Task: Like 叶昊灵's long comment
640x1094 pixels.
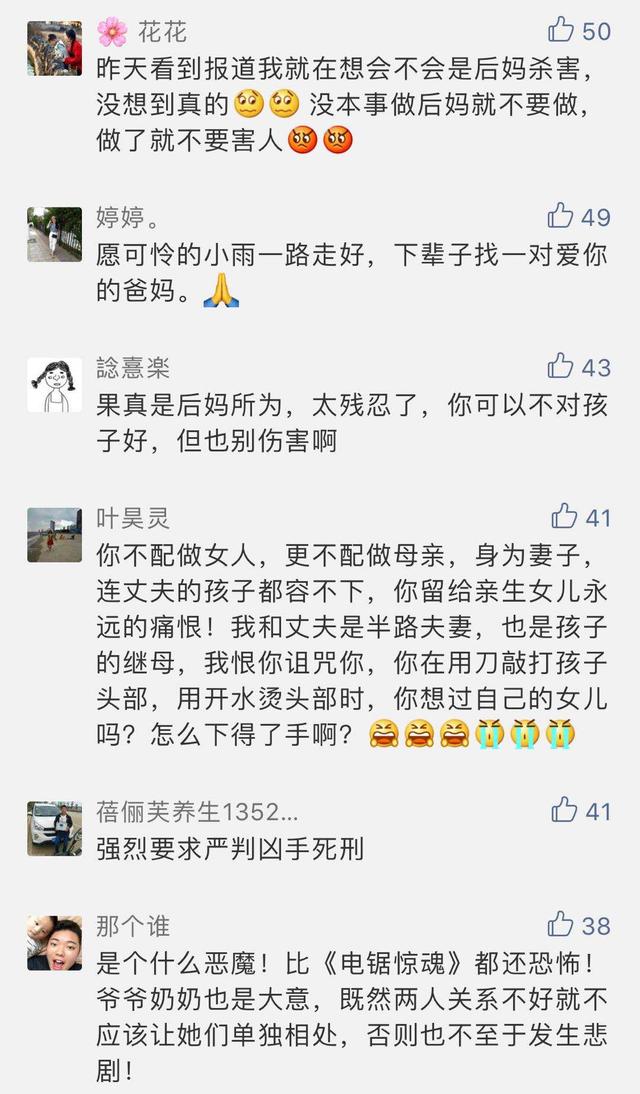Action: point(564,516)
